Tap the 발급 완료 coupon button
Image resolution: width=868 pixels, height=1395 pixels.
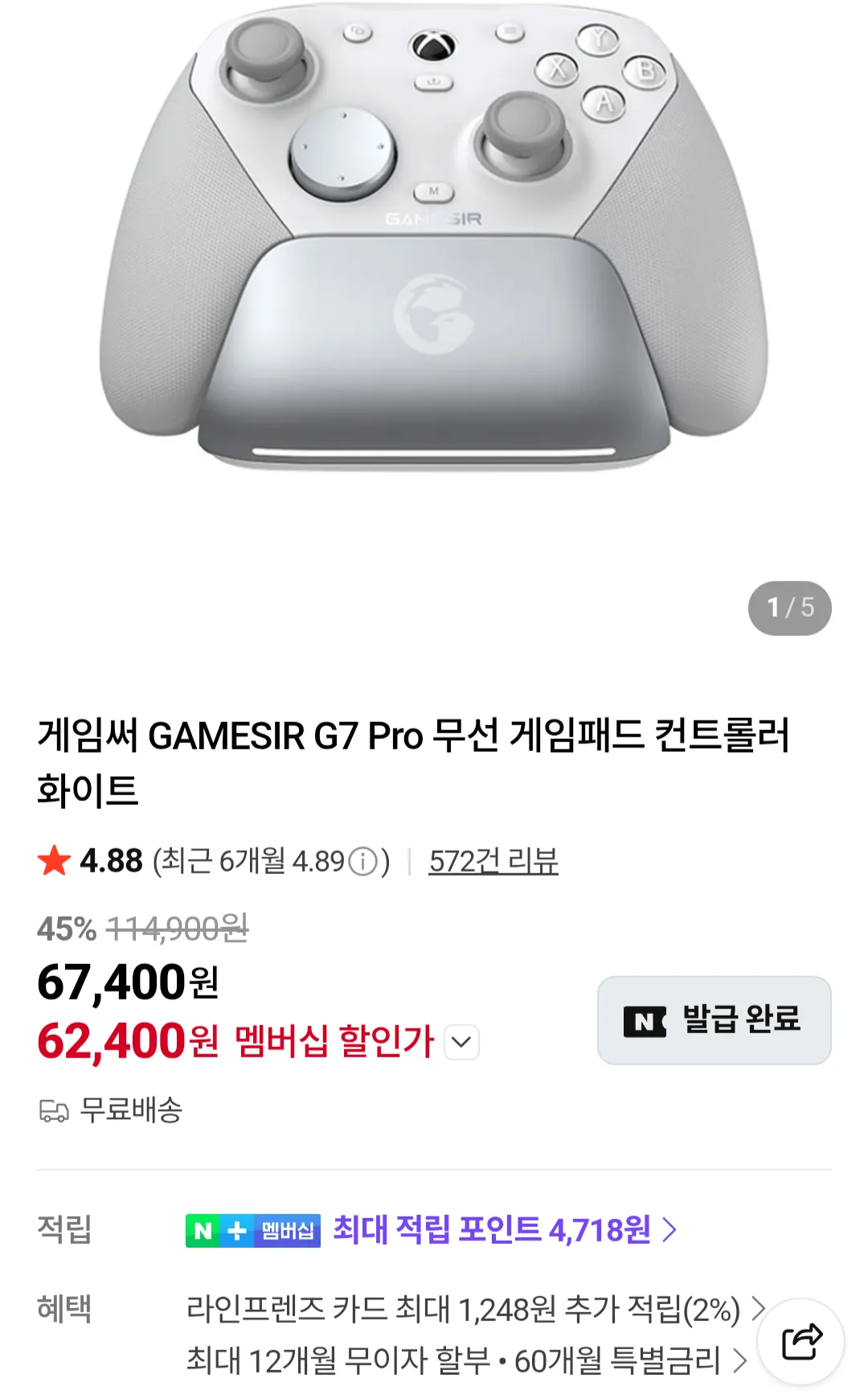(714, 1020)
